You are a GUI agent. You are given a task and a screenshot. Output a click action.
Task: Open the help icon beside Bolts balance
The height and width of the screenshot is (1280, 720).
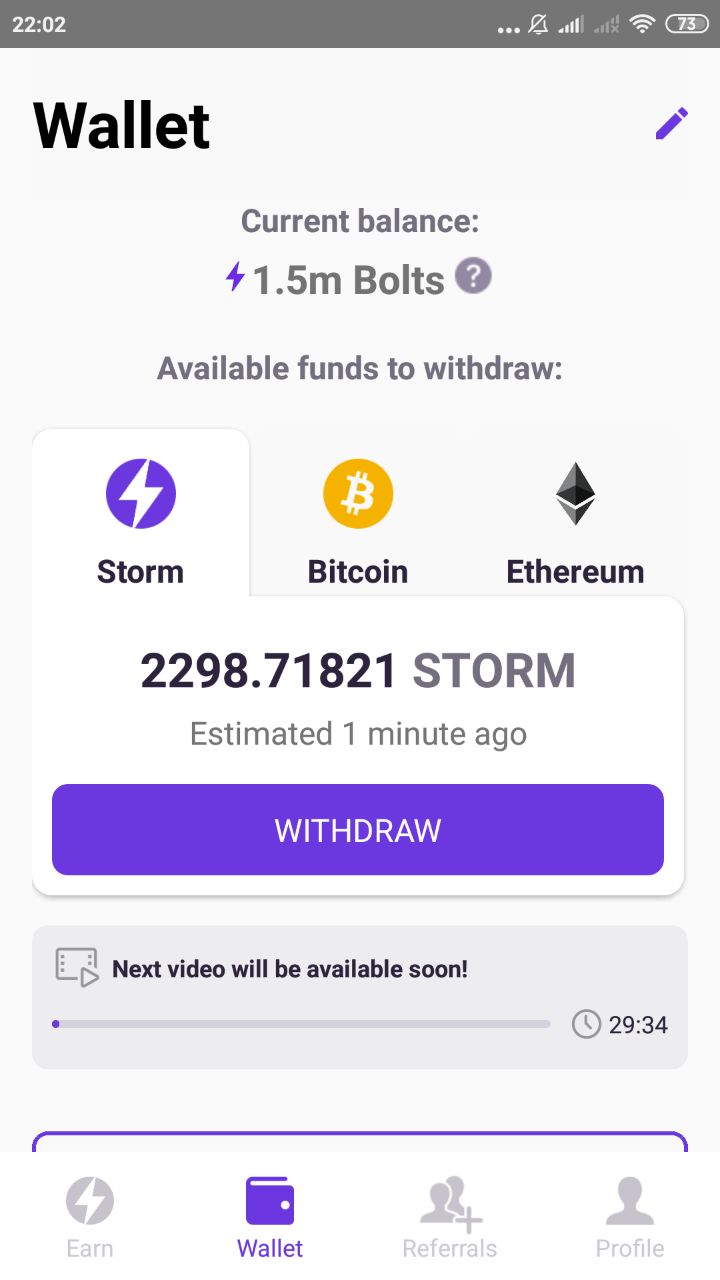[473, 276]
